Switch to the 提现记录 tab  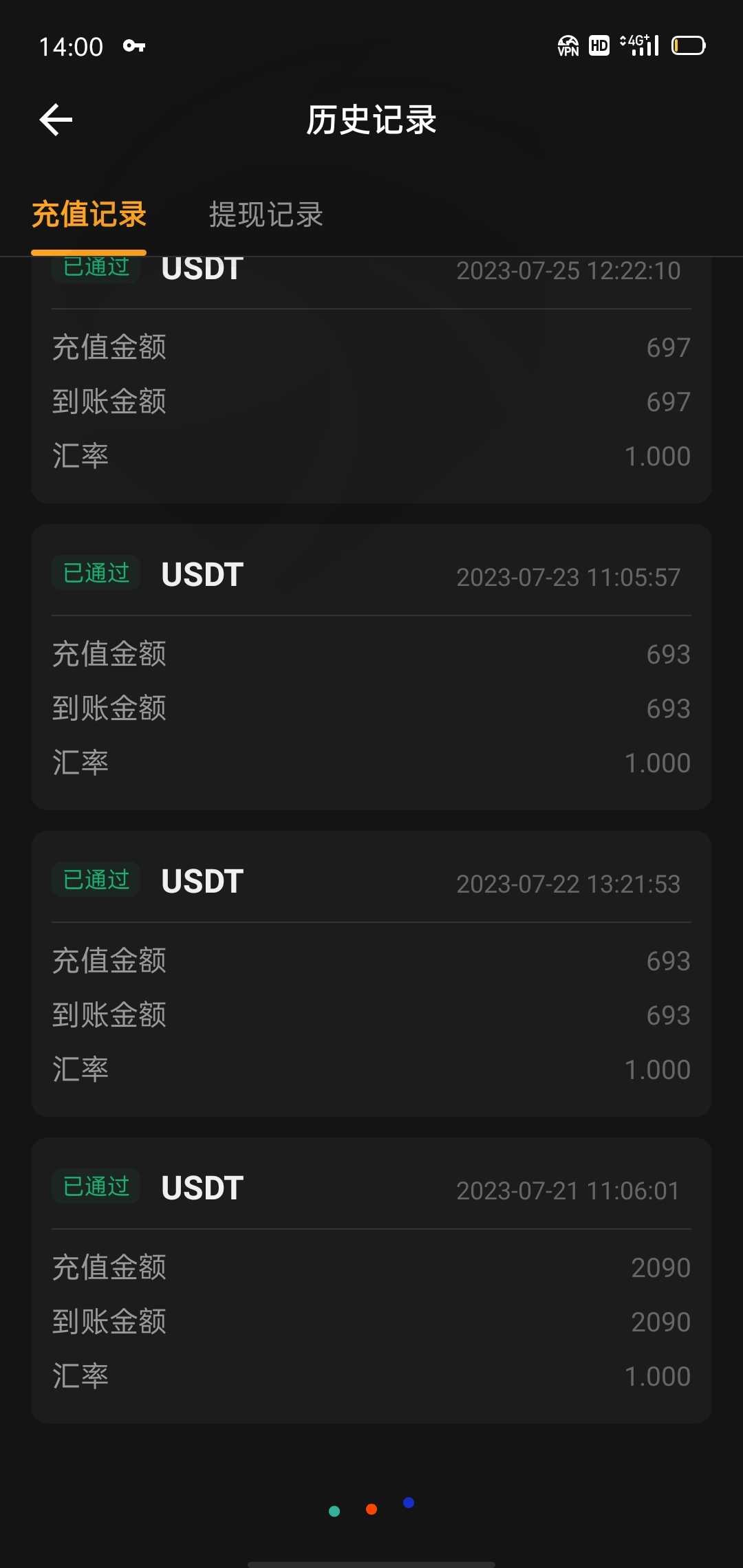tap(266, 215)
